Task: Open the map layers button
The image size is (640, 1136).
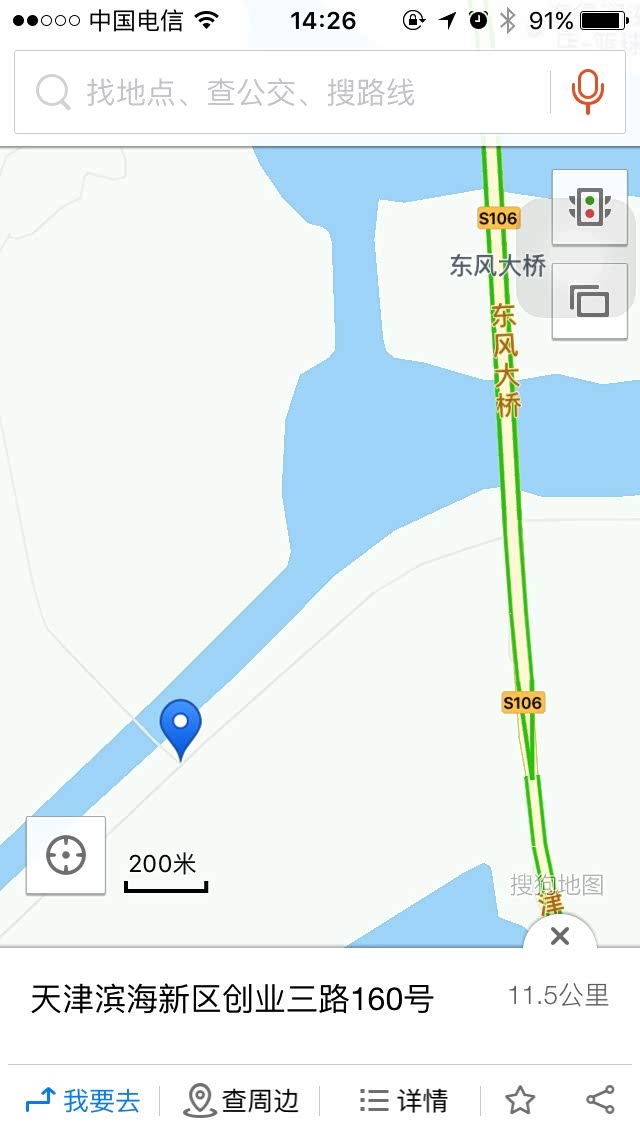Action: tap(589, 300)
